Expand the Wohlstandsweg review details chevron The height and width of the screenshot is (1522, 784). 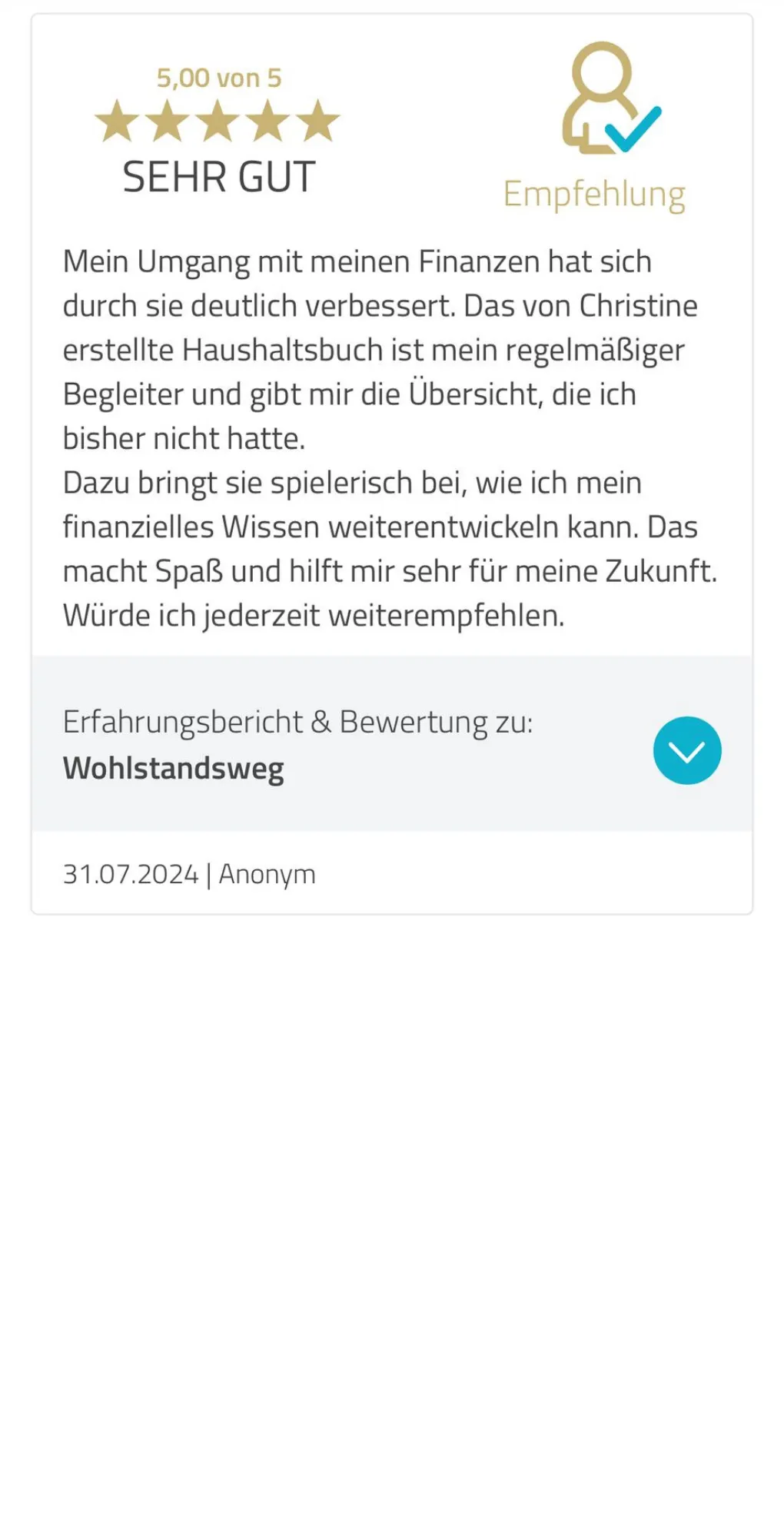click(686, 750)
